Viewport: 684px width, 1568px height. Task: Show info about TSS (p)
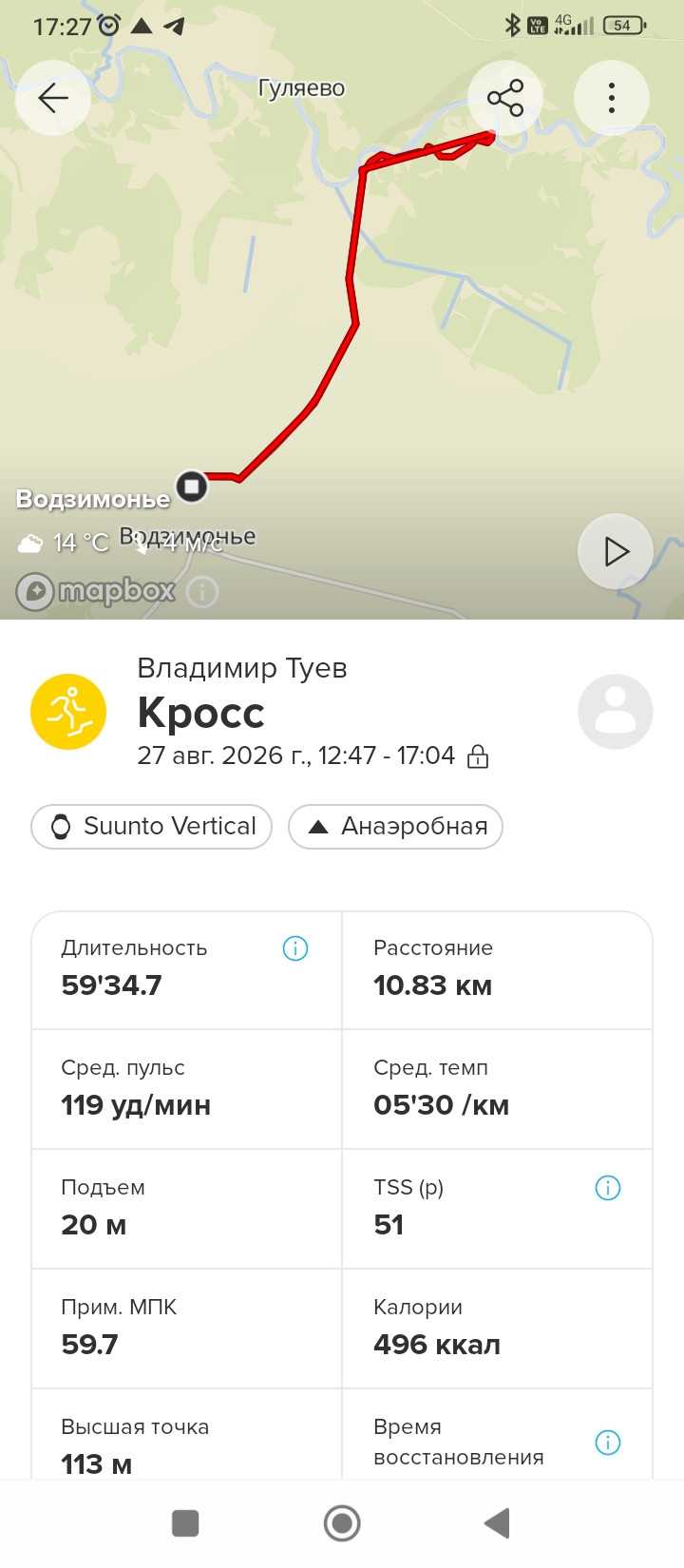(x=608, y=1187)
